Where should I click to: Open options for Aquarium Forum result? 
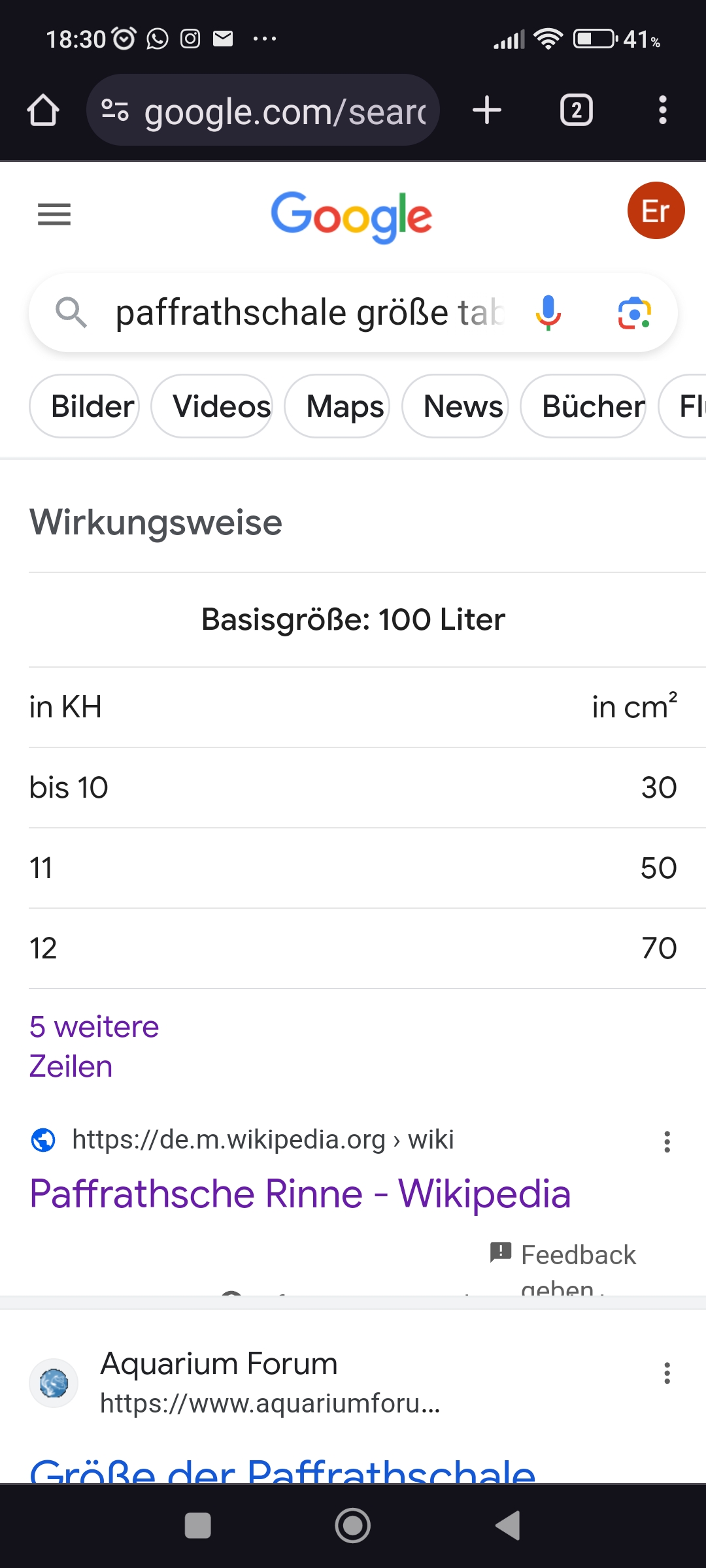click(x=667, y=1373)
